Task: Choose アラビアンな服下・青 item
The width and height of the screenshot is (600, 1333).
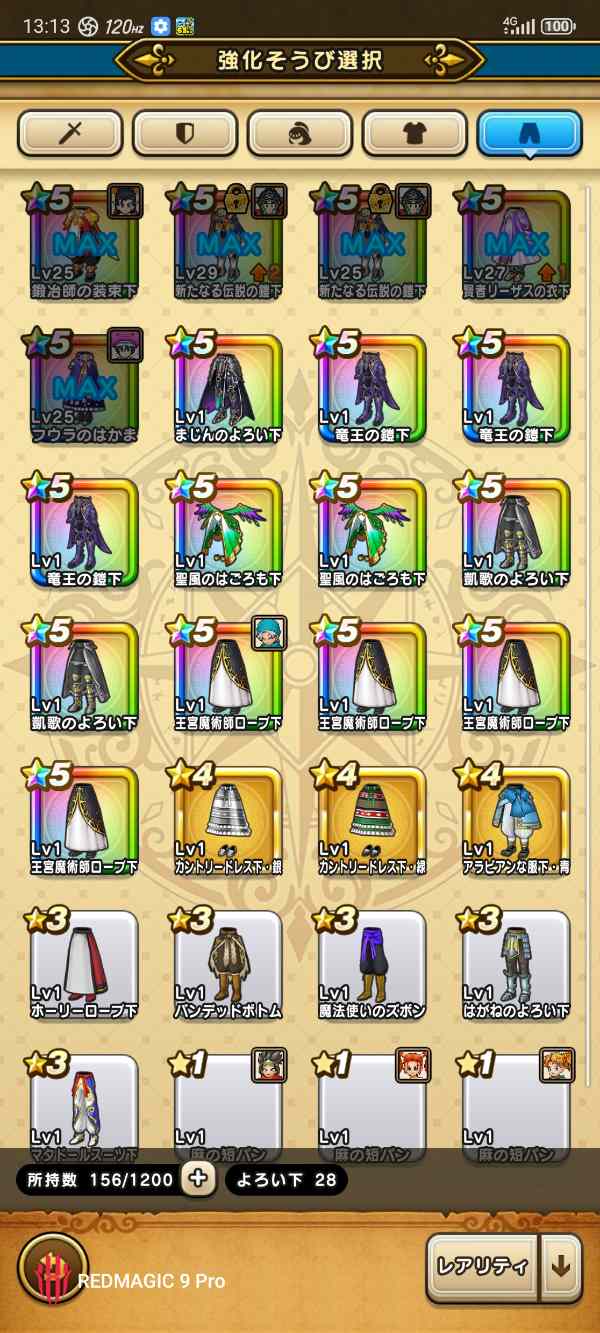Action: [516, 820]
